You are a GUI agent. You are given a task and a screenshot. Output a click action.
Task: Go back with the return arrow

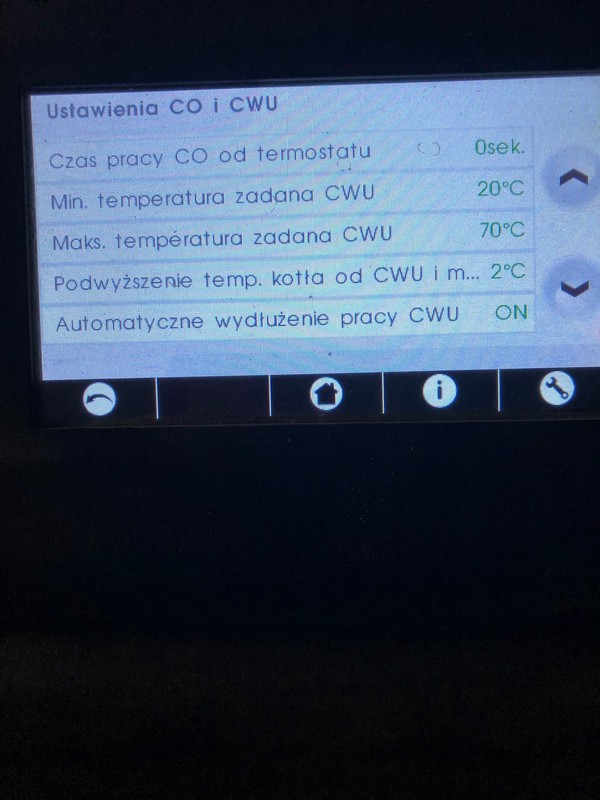(x=98, y=399)
